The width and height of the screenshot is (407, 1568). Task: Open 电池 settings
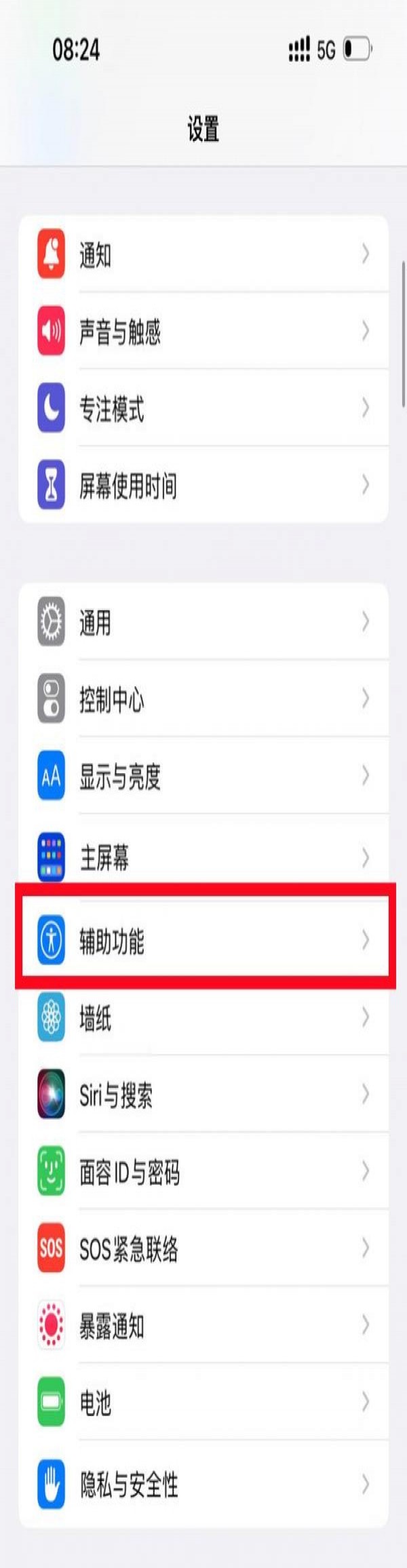click(203, 1402)
